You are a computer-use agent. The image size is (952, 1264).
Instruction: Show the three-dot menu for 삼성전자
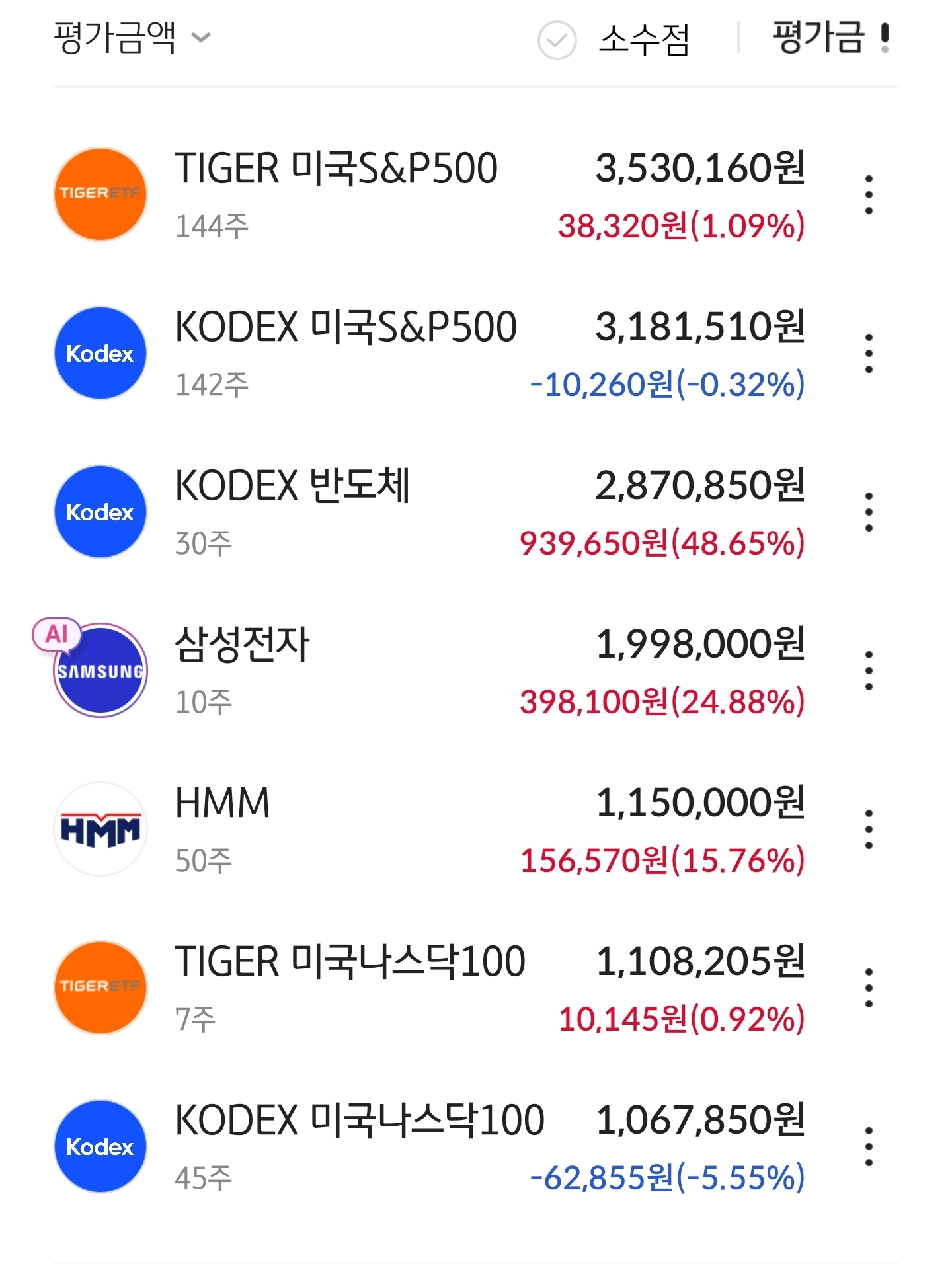(x=869, y=670)
